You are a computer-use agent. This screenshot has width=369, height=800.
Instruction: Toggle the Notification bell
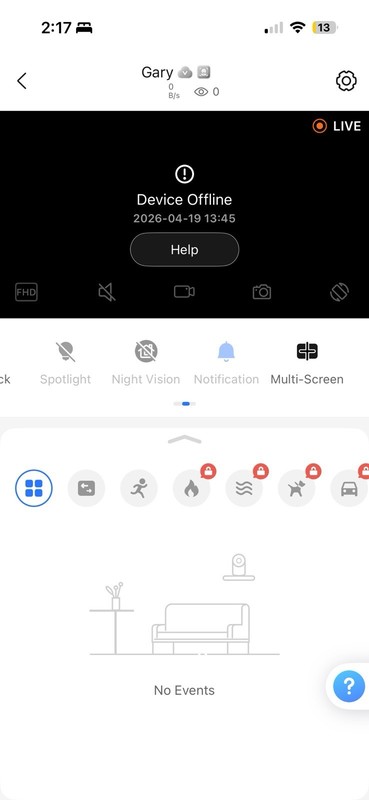point(226,363)
